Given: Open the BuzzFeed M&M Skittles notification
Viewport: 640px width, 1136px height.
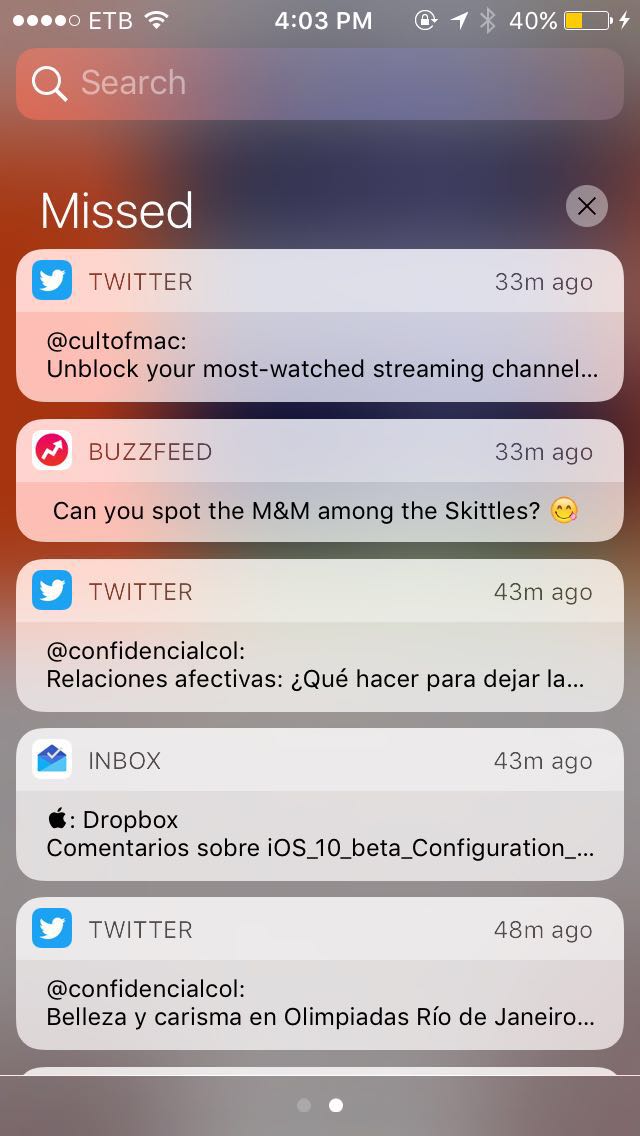Looking at the screenshot, I should click(320, 480).
